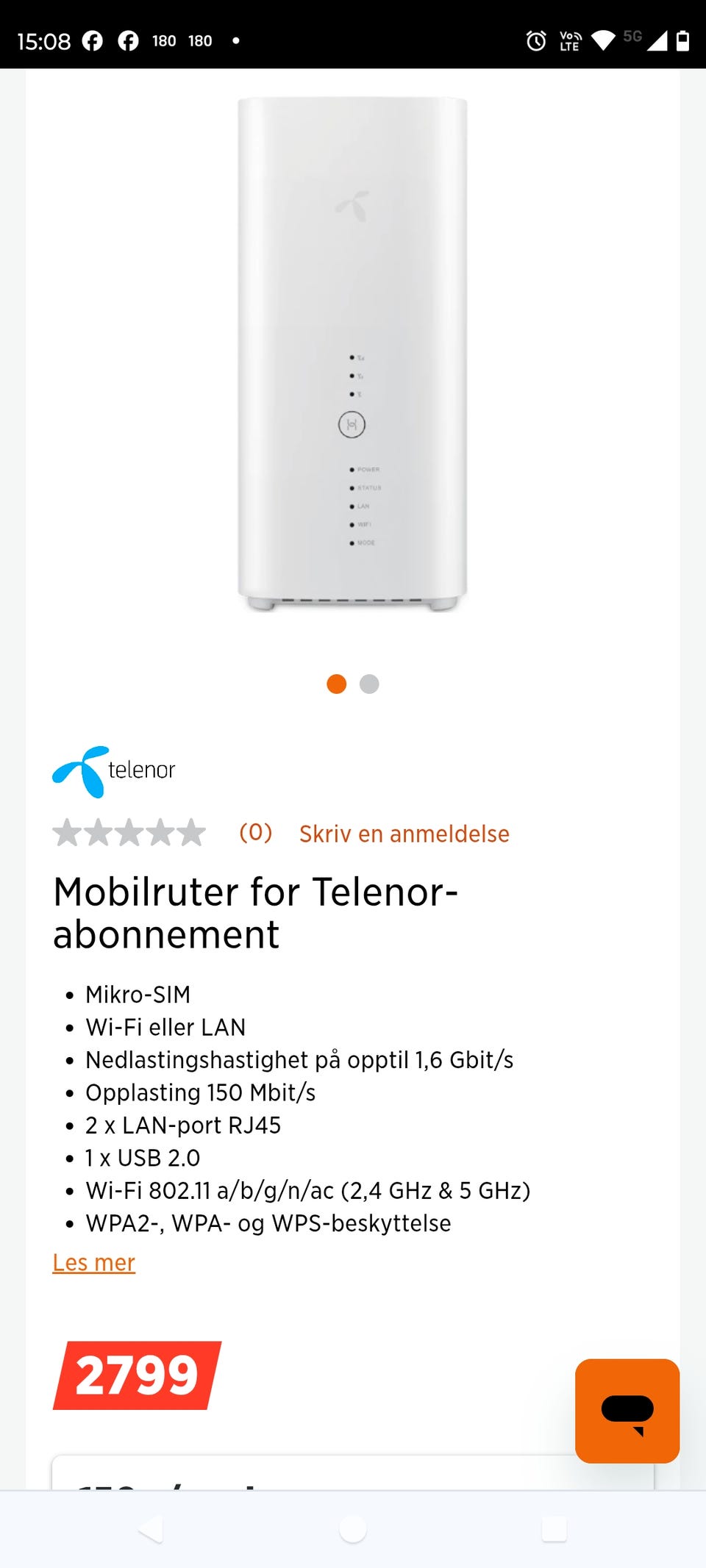Image resolution: width=706 pixels, height=1568 pixels.
Task: Open the alarm clock status icon
Action: pyautogui.click(x=536, y=40)
